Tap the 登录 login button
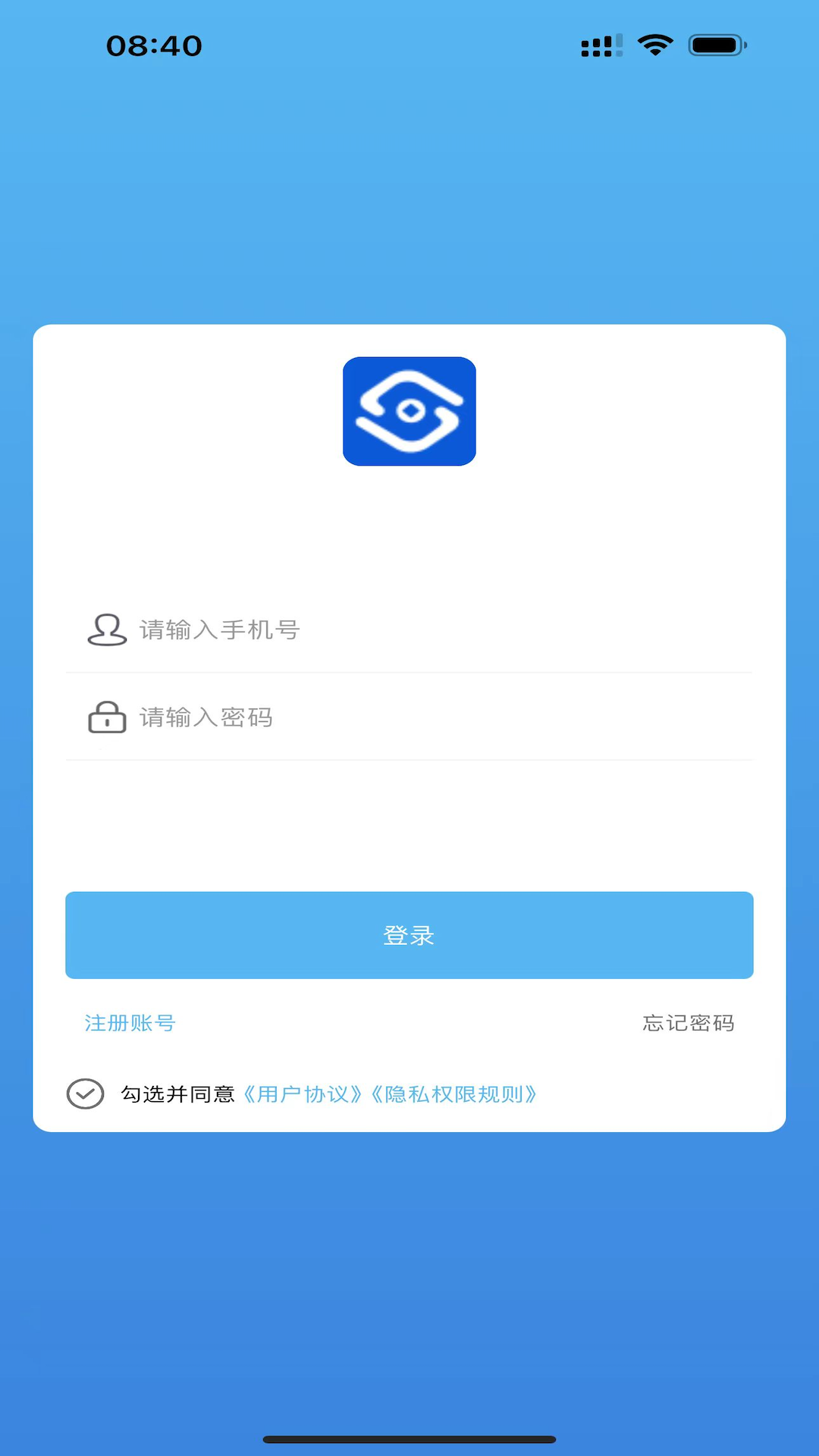Image resolution: width=819 pixels, height=1456 pixels. point(409,935)
